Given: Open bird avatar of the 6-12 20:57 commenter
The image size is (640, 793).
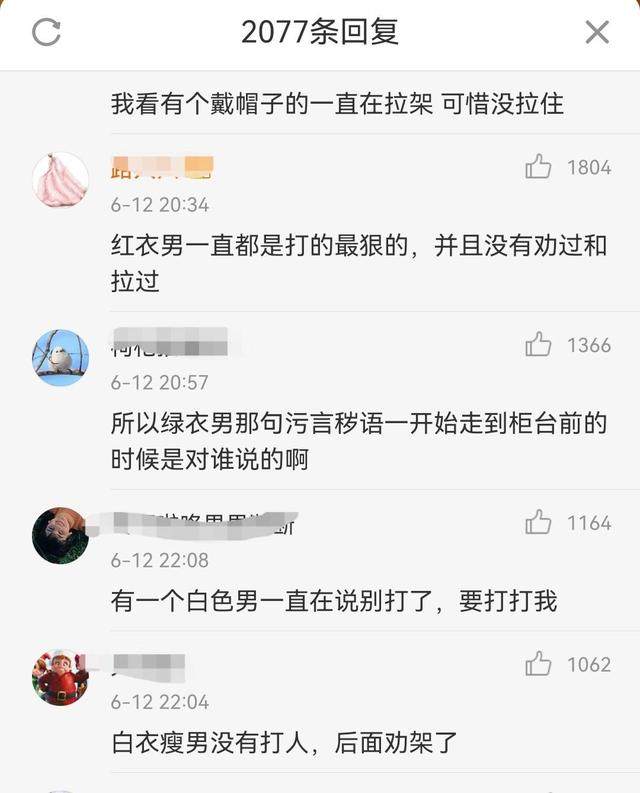Looking at the screenshot, I should click(60, 357).
